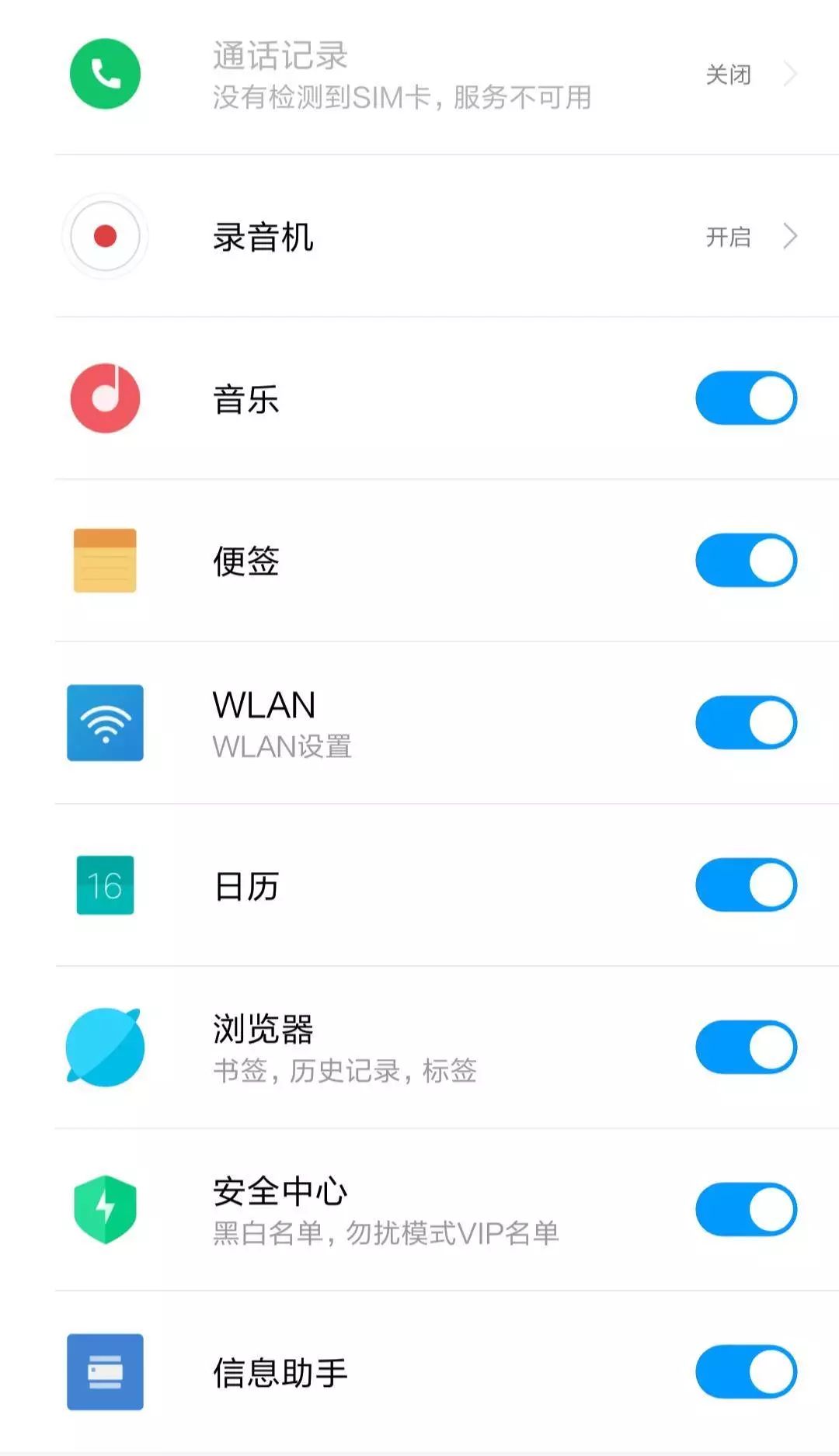The width and height of the screenshot is (839, 1456).
Task: Click the 浏览器 browser planet icon
Action: pyautogui.click(x=105, y=1047)
